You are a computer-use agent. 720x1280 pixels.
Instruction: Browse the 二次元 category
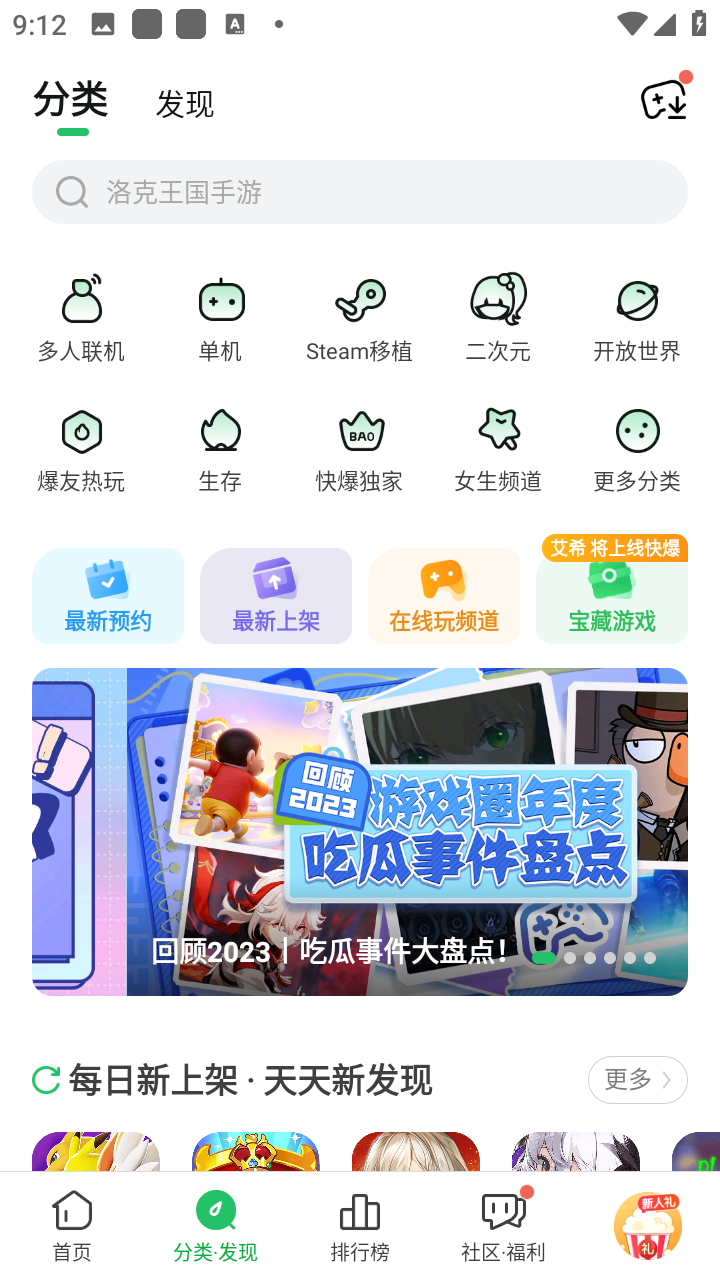497,300
